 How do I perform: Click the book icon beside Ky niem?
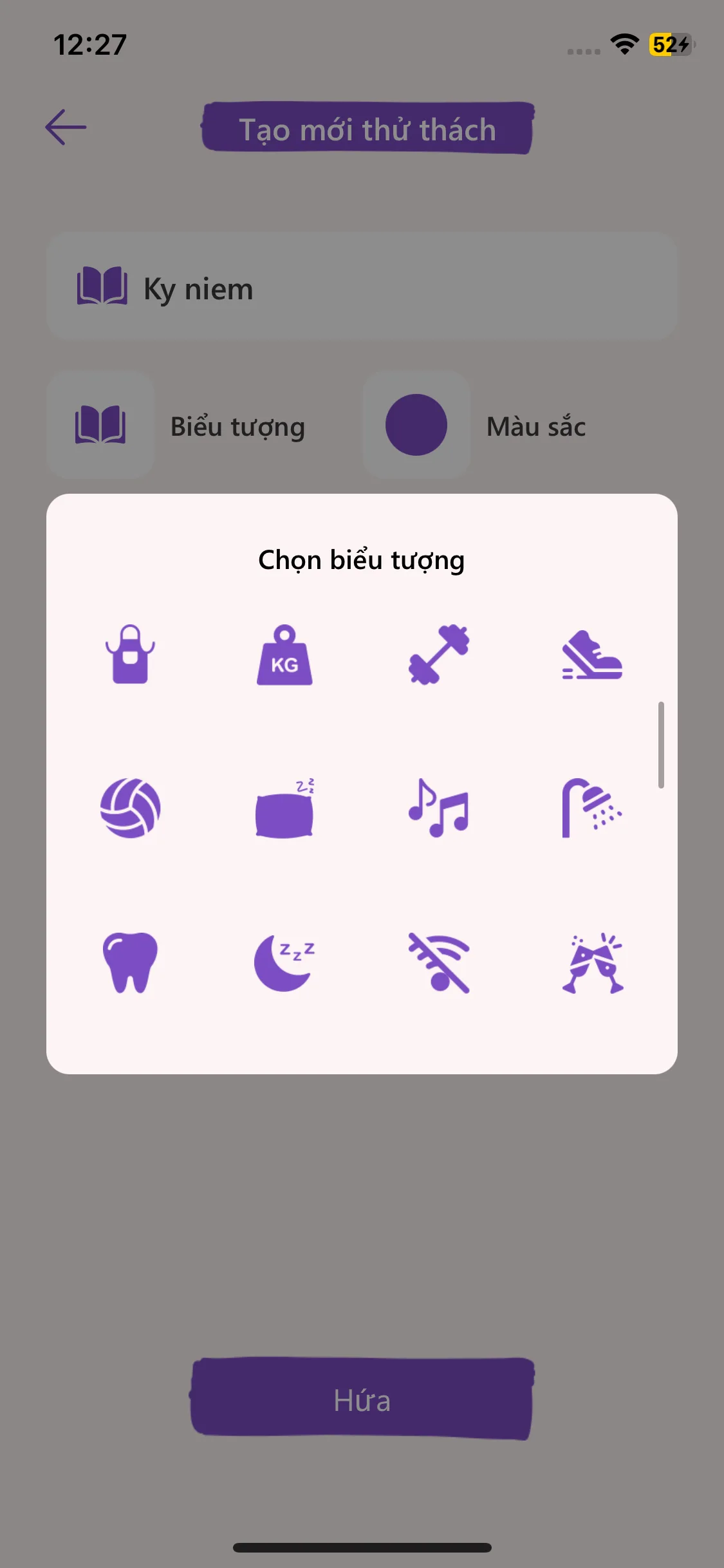click(x=103, y=288)
